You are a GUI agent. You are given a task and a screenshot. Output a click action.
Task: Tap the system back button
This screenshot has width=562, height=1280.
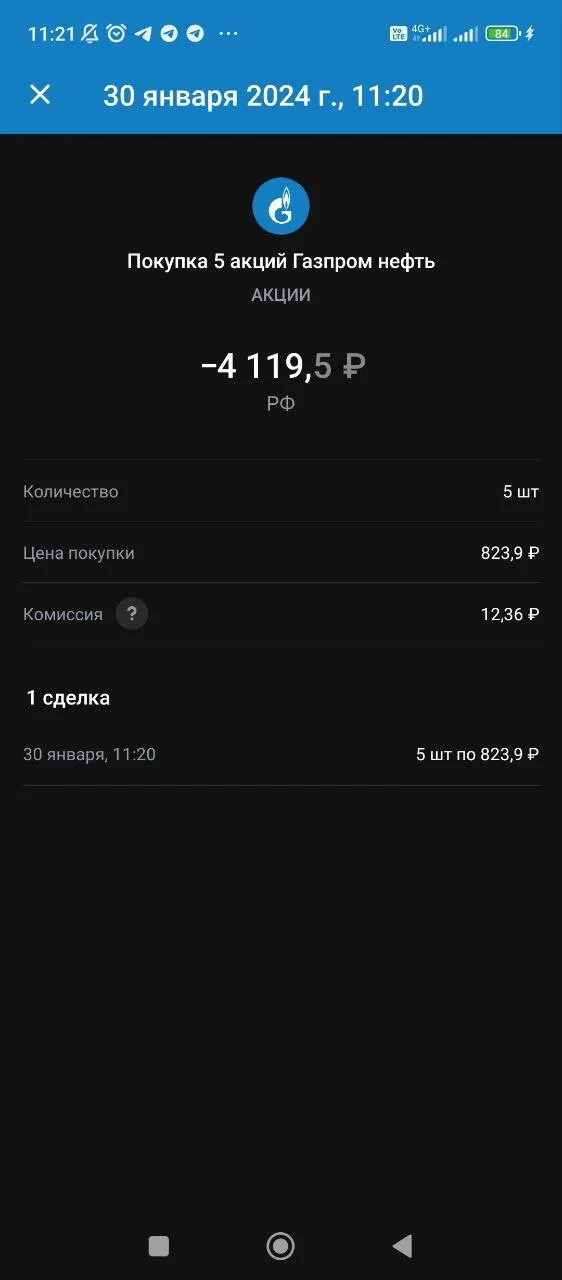tap(402, 1245)
